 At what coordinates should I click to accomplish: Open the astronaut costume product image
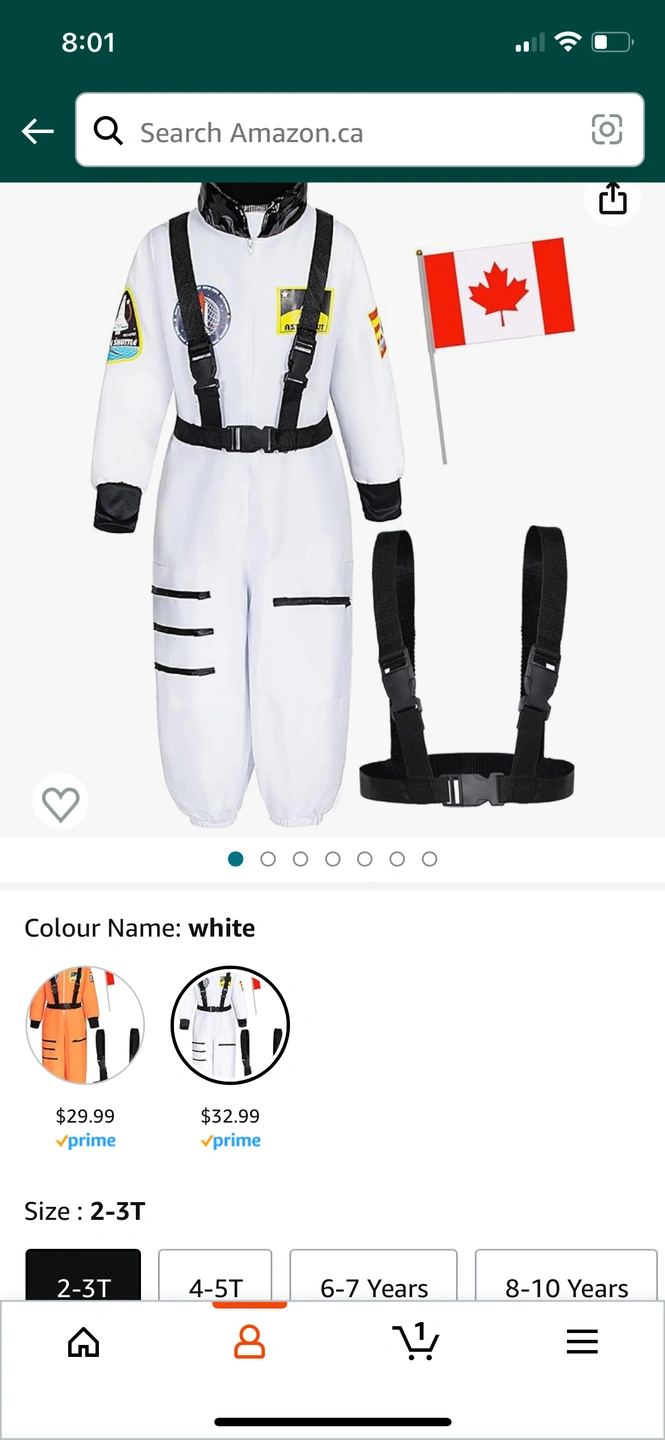coord(332,510)
